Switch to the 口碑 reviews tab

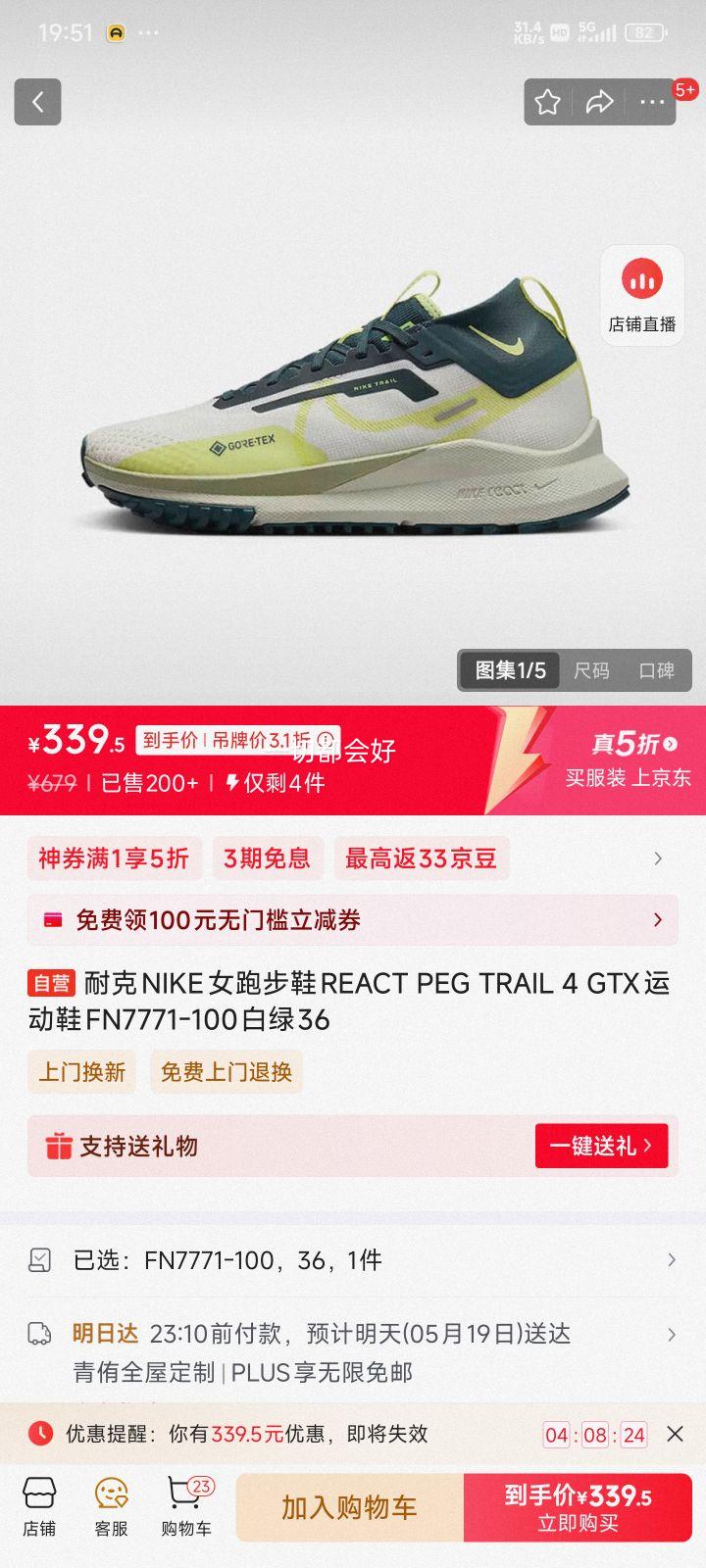point(656,670)
